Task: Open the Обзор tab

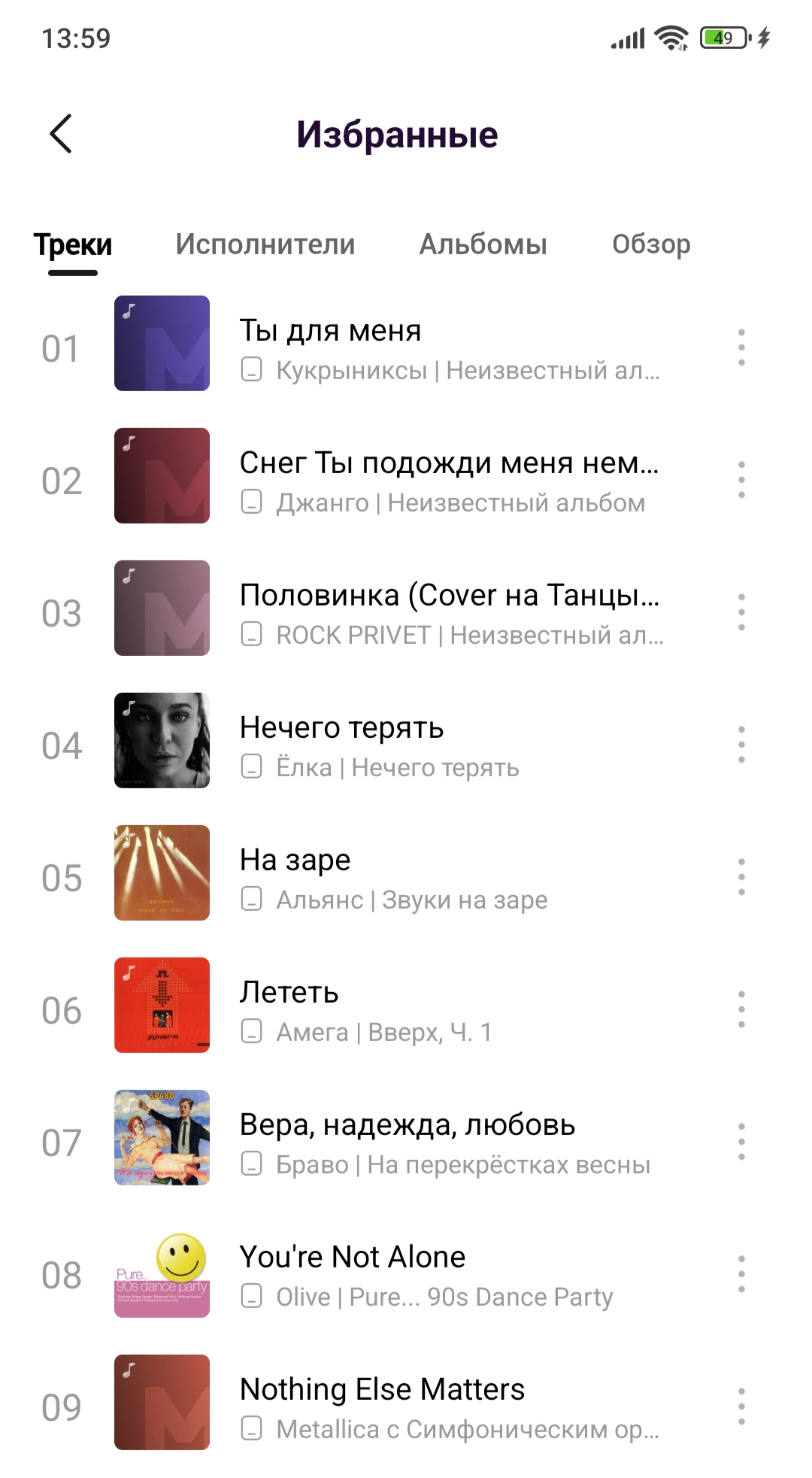Action: (651, 244)
